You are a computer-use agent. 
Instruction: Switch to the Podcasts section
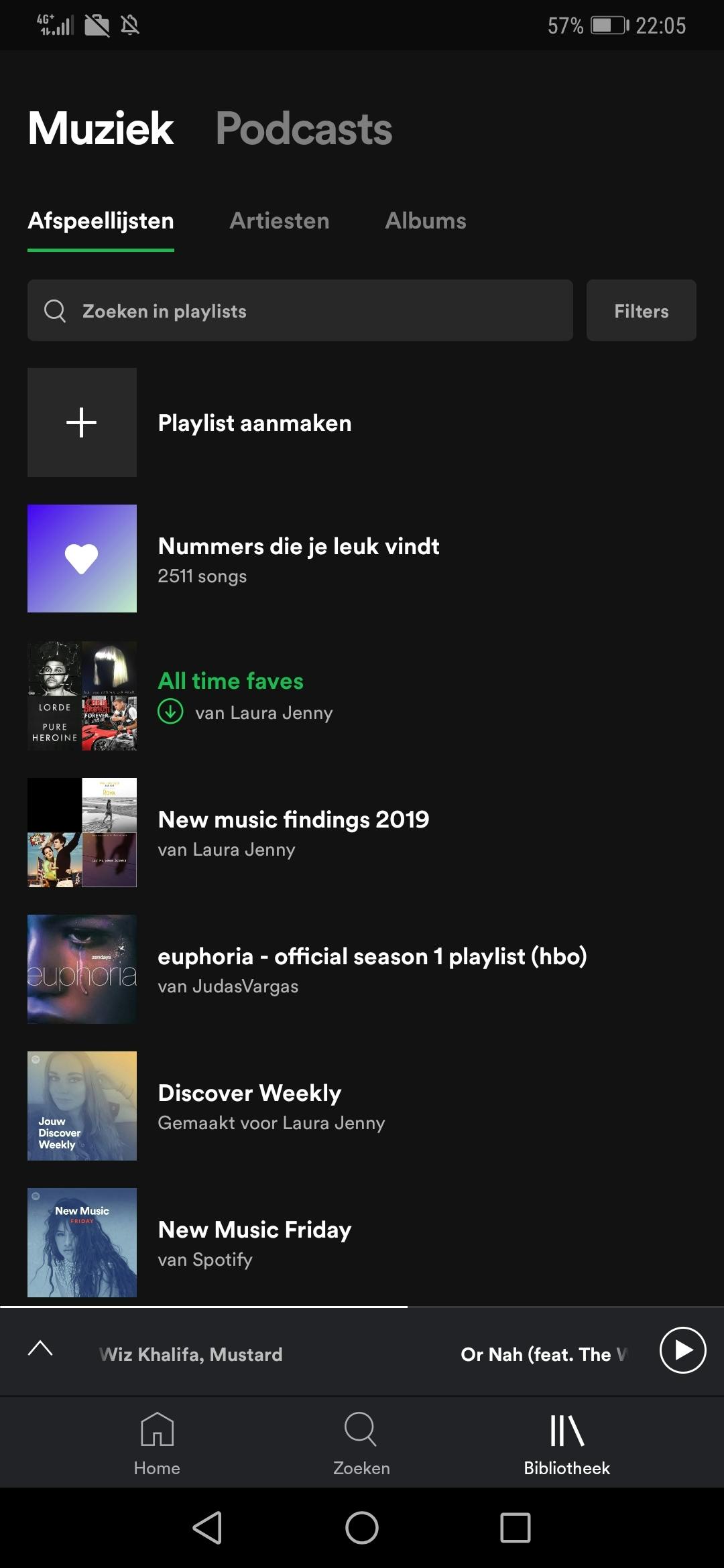[x=304, y=129]
